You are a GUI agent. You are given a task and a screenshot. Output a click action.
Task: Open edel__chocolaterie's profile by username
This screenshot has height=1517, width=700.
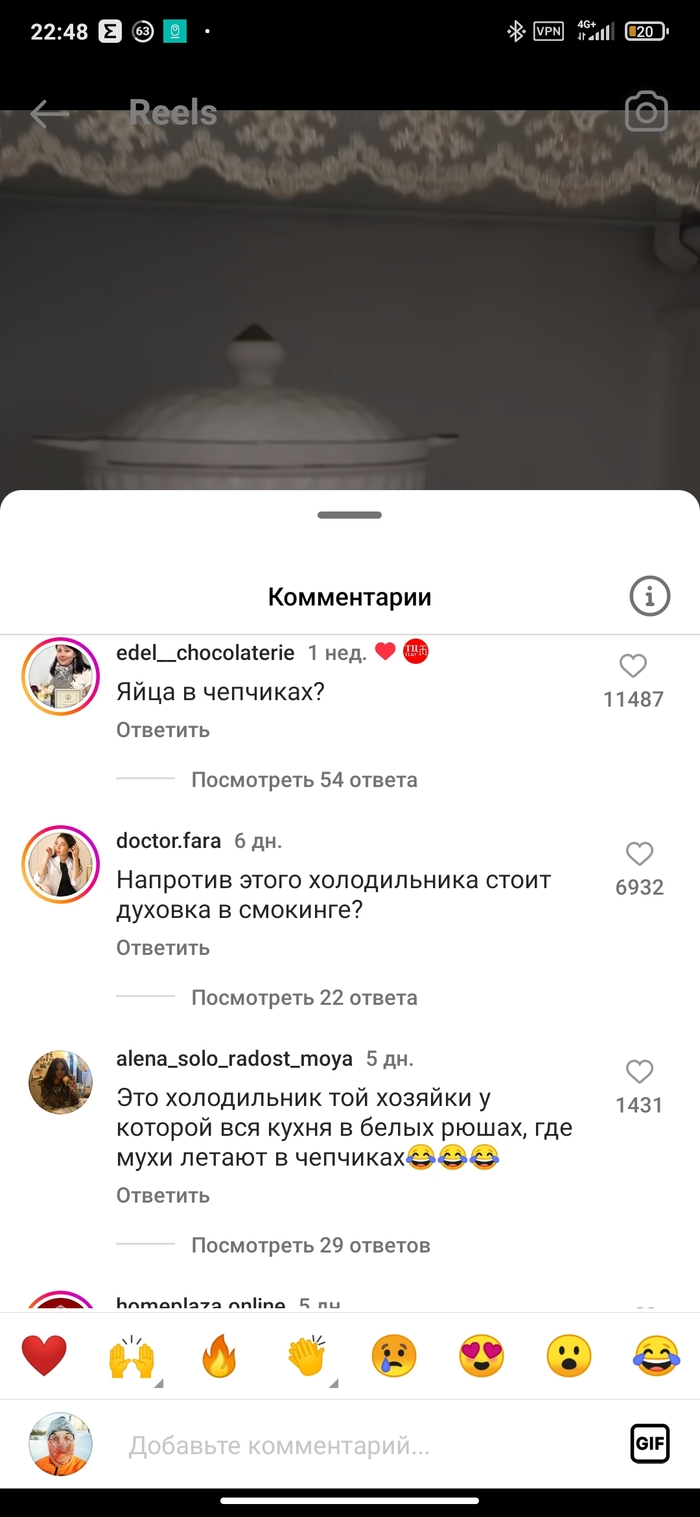(205, 653)
